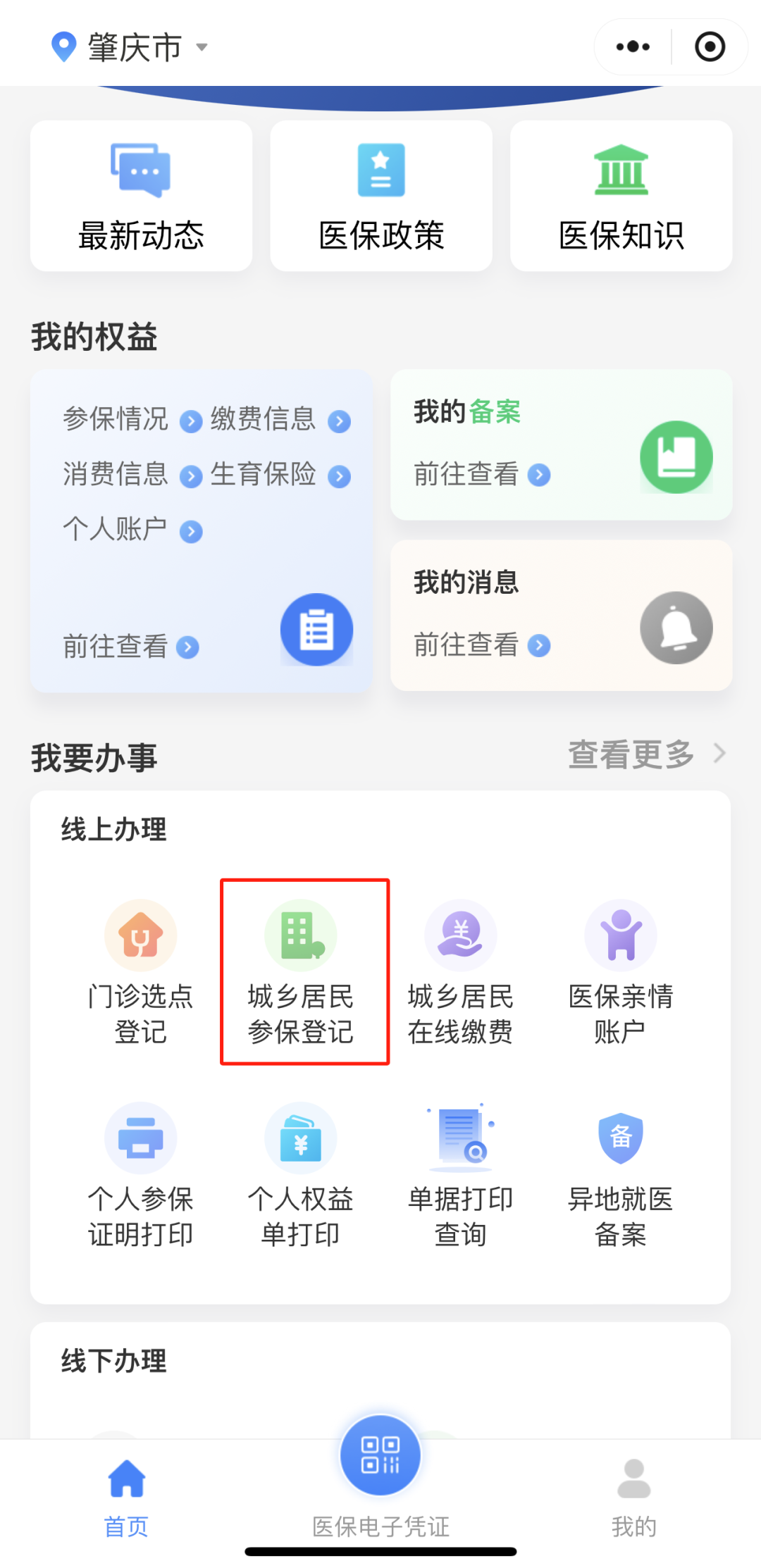The height and width of the screenshot is (1568, 761).
Task: Open 异地就医备案 service
Action: [x=620, y=1174]
